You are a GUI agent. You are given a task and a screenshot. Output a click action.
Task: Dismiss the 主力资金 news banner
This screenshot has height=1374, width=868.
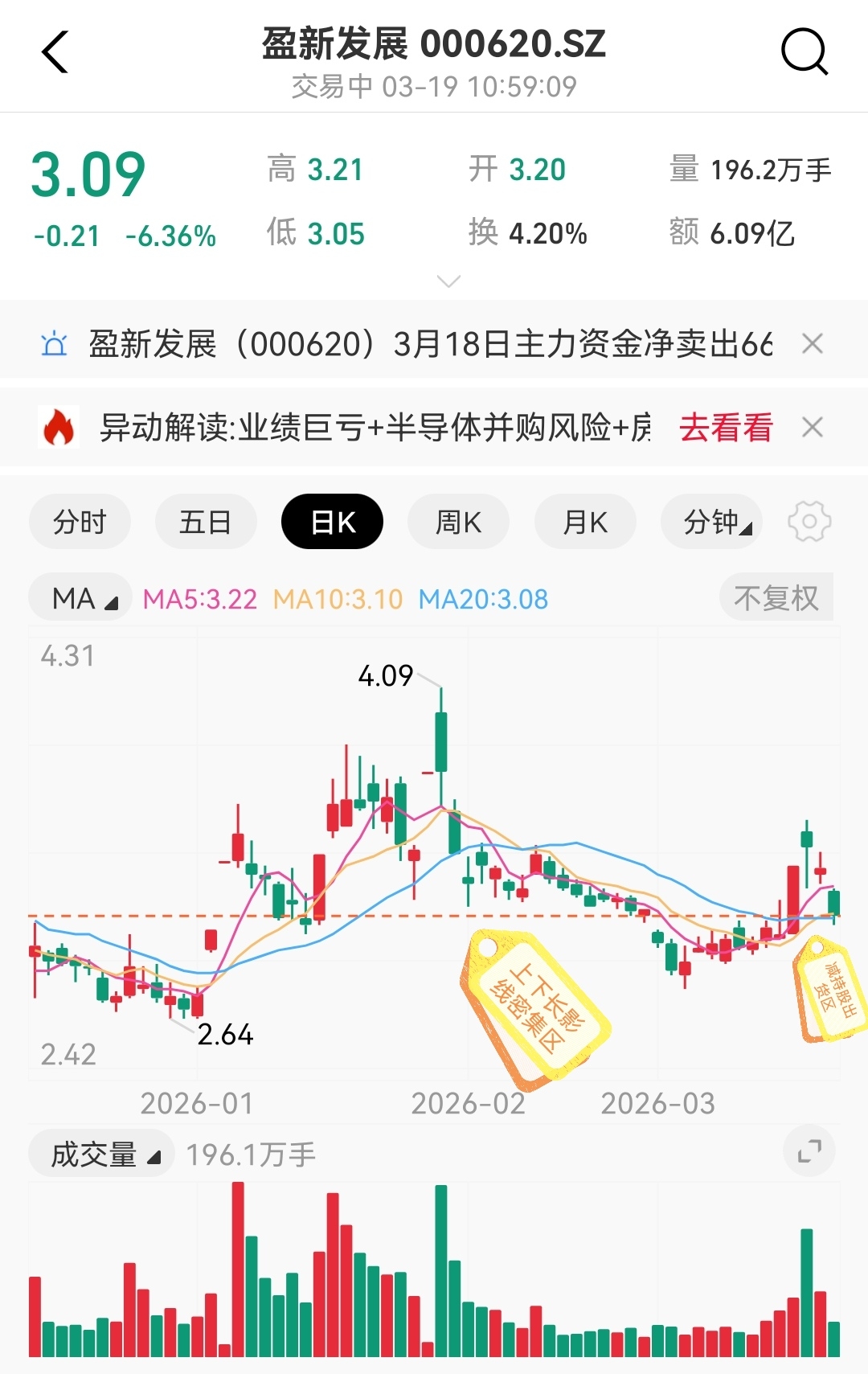pos(813,344)
